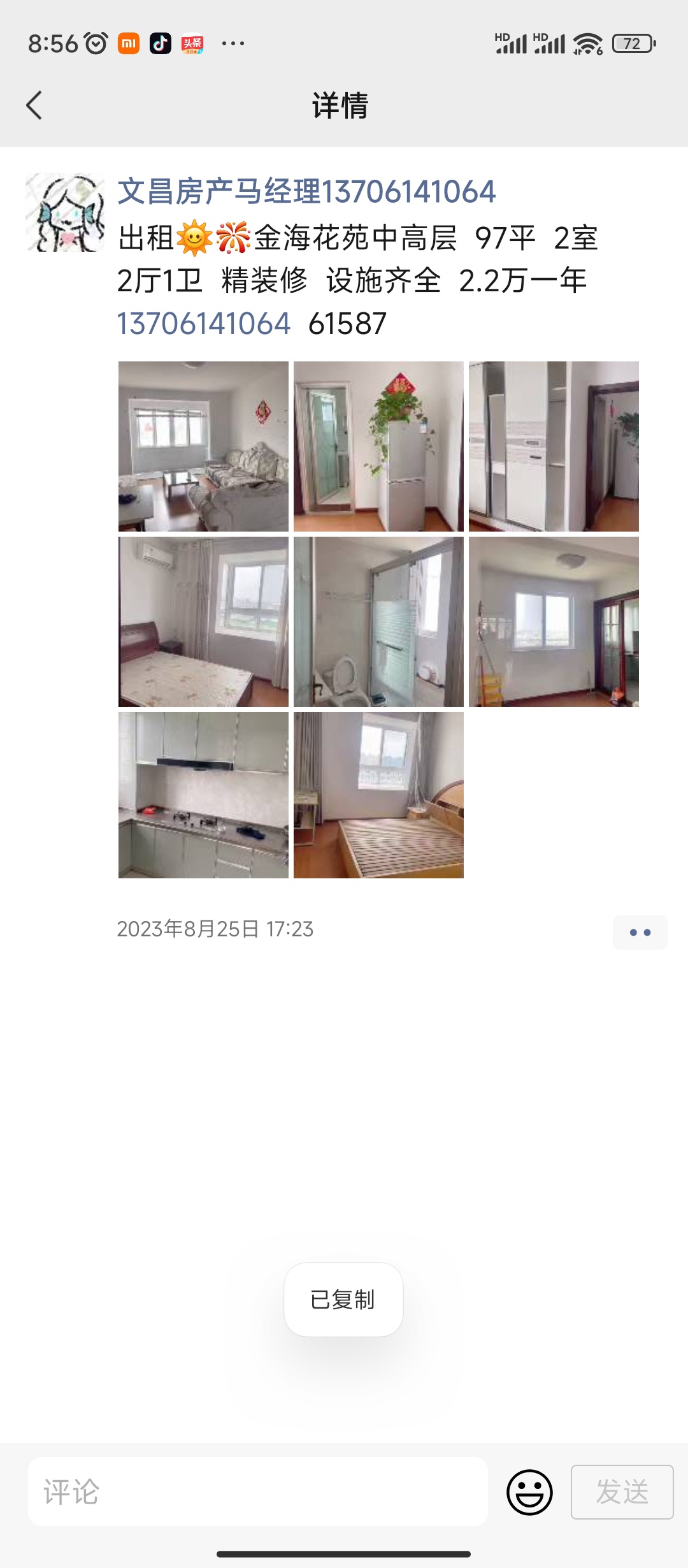View the living room sofa photo

[x=203, y=446]
